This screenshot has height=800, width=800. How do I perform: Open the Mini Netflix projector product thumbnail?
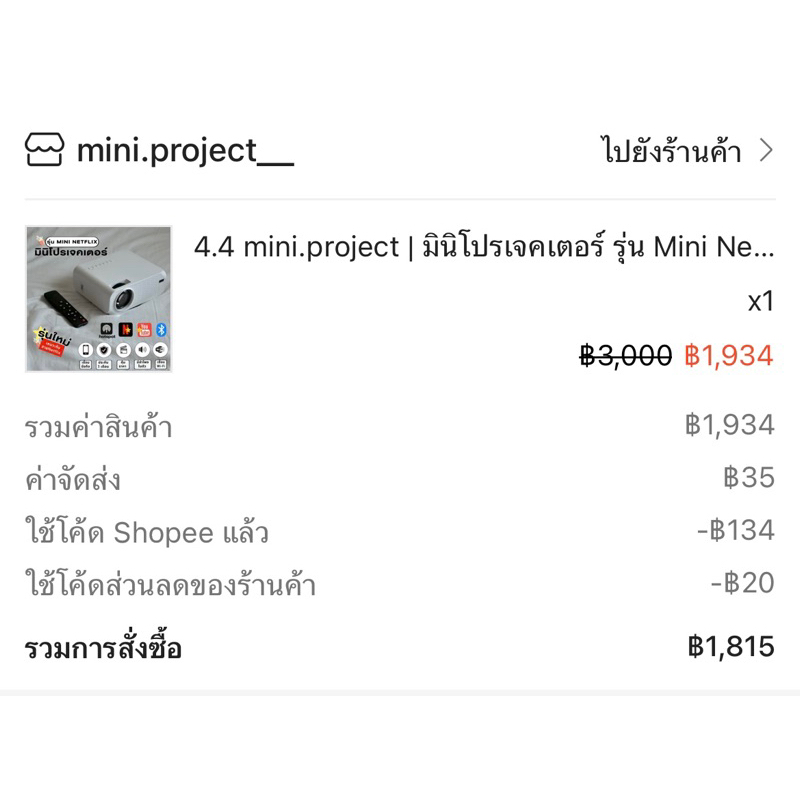coord(98,299)
